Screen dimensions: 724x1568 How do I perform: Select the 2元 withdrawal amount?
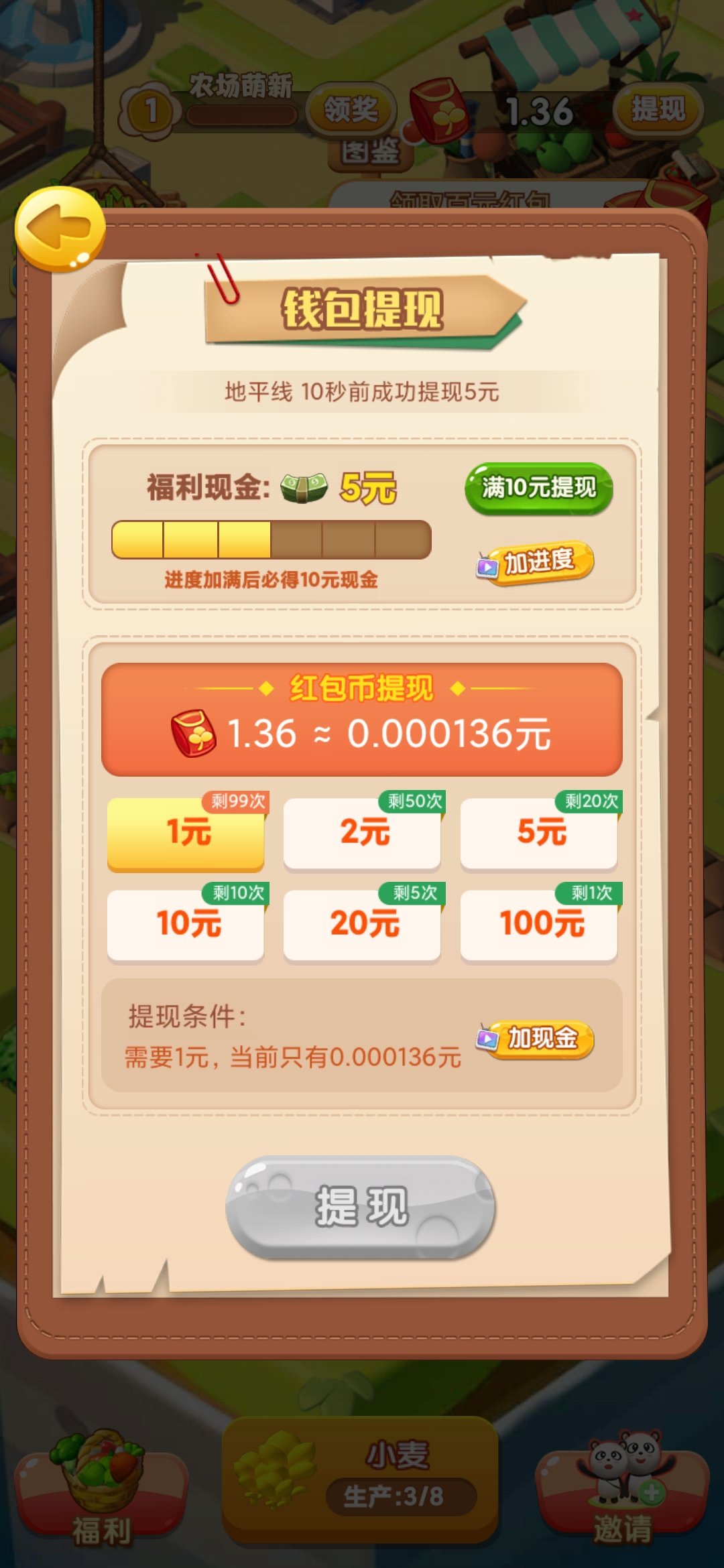pyautogui.click(x=362, y=833)
